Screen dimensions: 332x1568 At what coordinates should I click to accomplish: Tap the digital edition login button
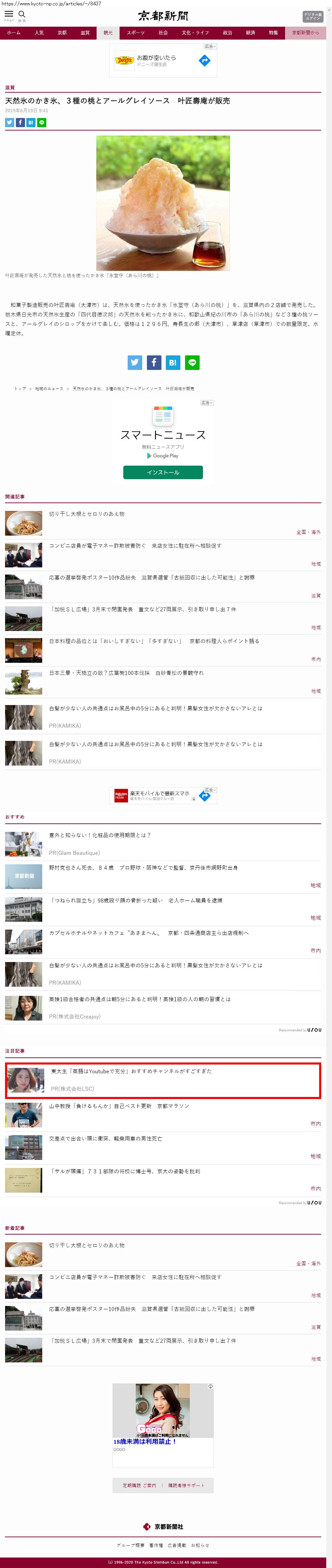coord(312,17)
